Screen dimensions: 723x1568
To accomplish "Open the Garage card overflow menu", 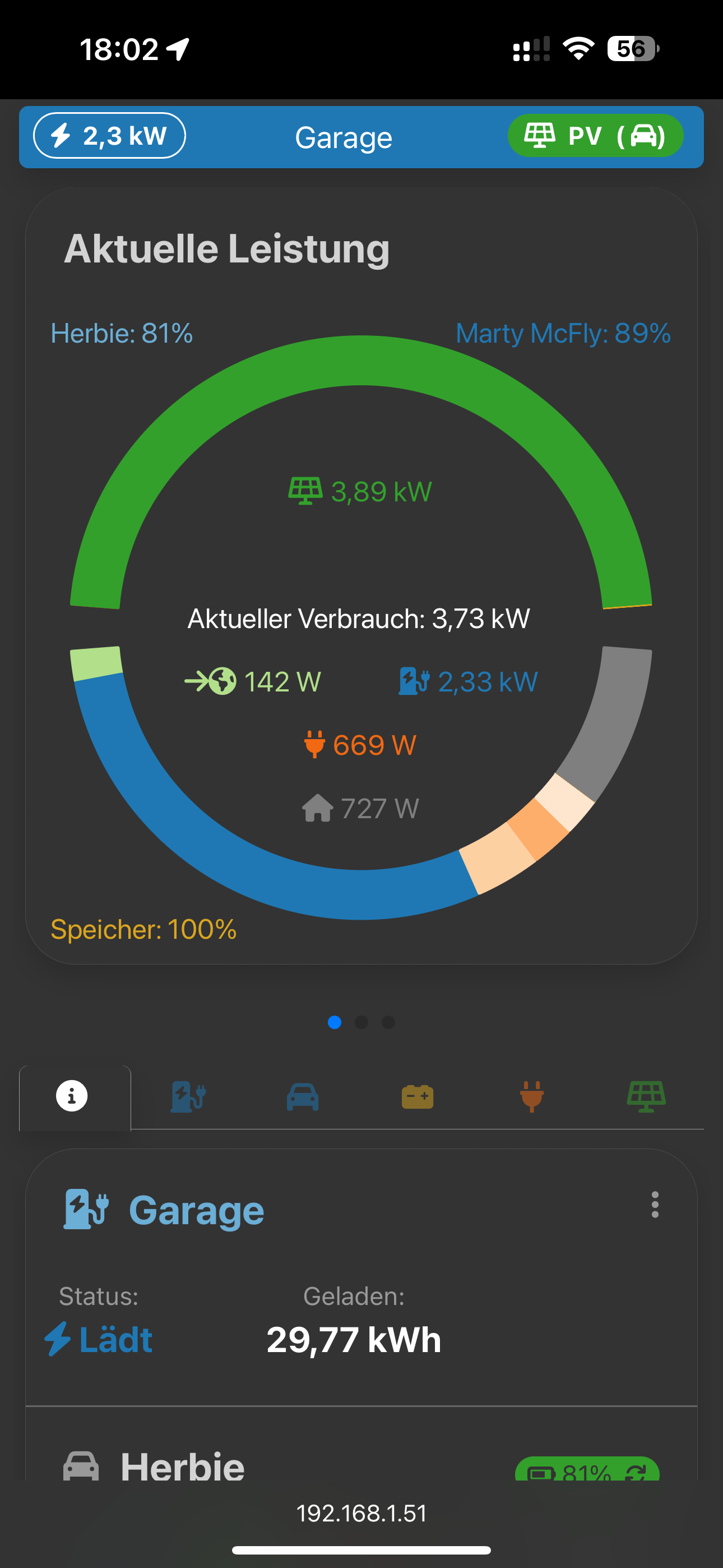I will [x=655, y=1205].
